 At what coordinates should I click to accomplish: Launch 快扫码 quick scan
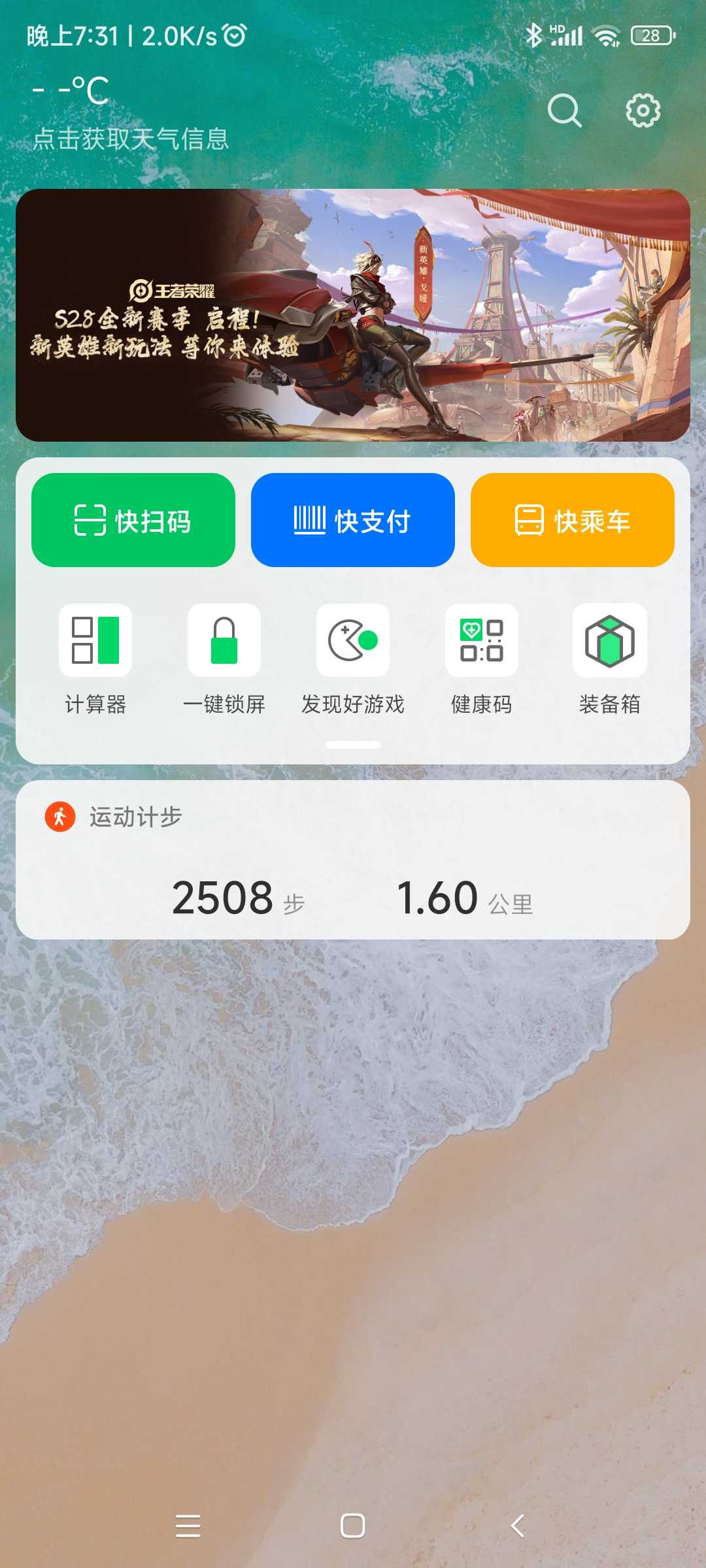133,521
